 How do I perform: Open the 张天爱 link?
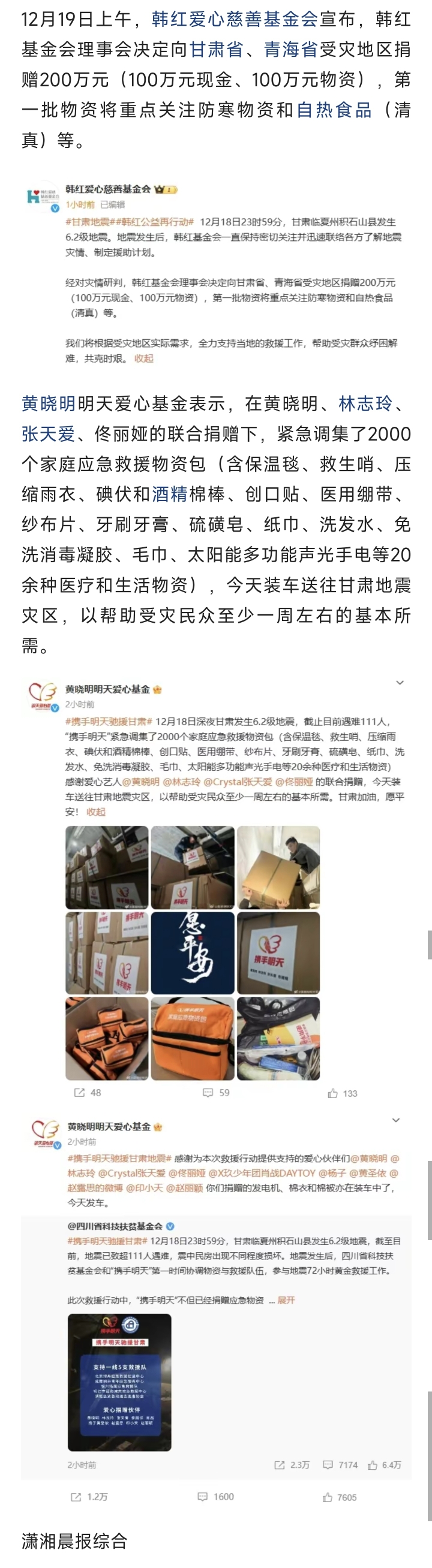coord(48,434)
